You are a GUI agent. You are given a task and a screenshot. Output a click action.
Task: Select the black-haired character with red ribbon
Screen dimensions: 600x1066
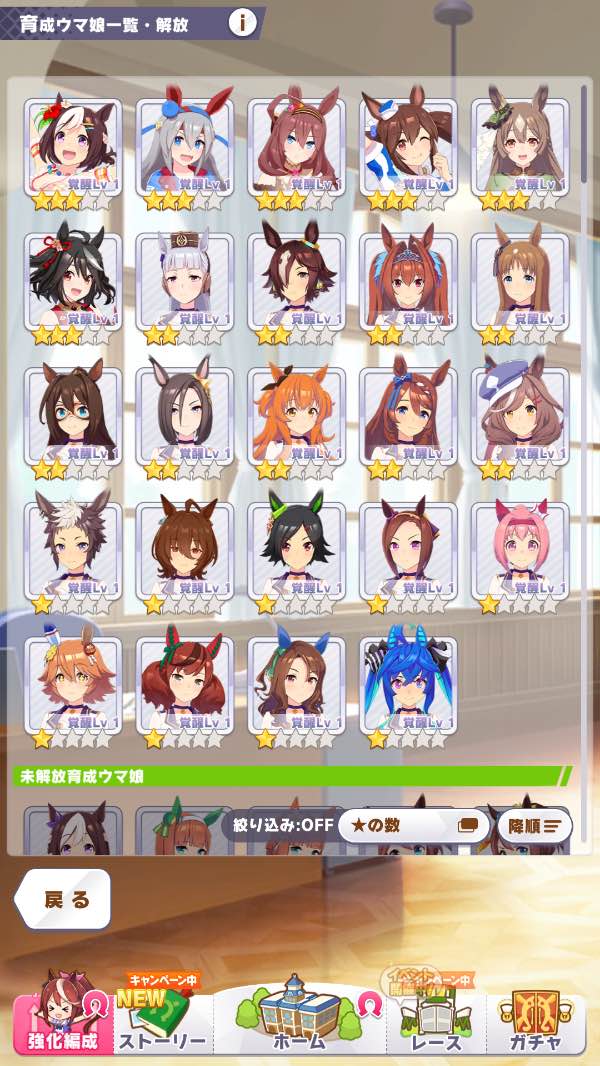(x=72, y=280)
